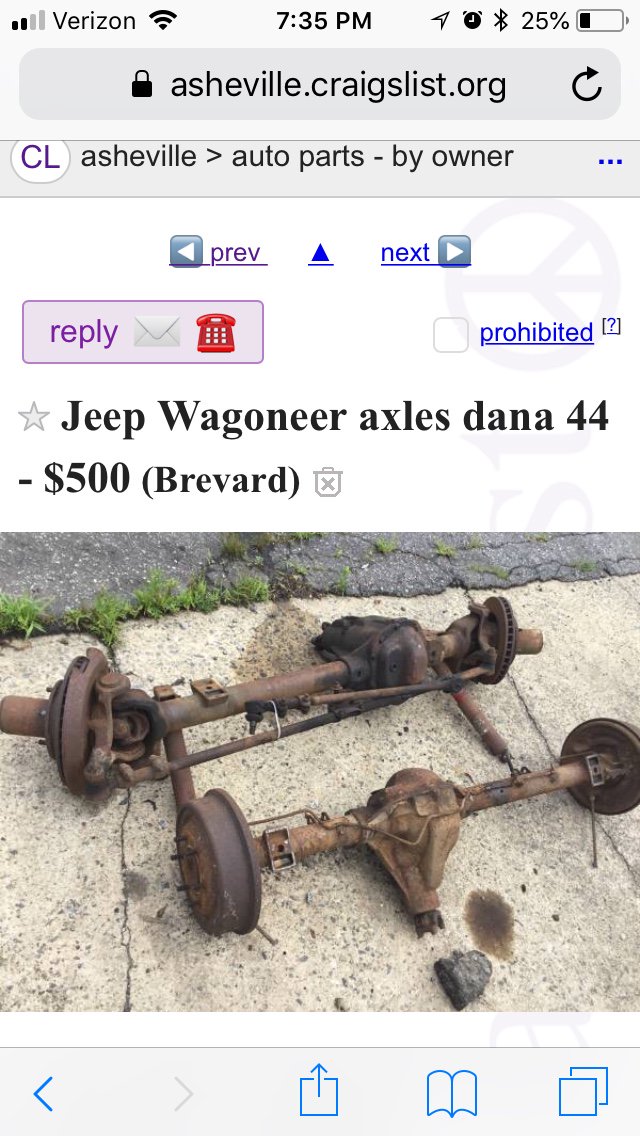The width and height of the screenshot is (640, 1136).
Task: Return to listings with up triangle
Action: click(320, 253)
